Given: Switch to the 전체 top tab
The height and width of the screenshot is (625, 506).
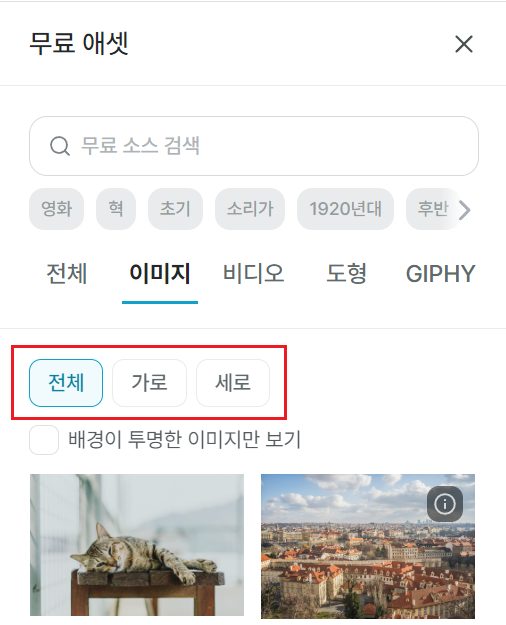Looking at the screenshot, I should click(67, 274).
